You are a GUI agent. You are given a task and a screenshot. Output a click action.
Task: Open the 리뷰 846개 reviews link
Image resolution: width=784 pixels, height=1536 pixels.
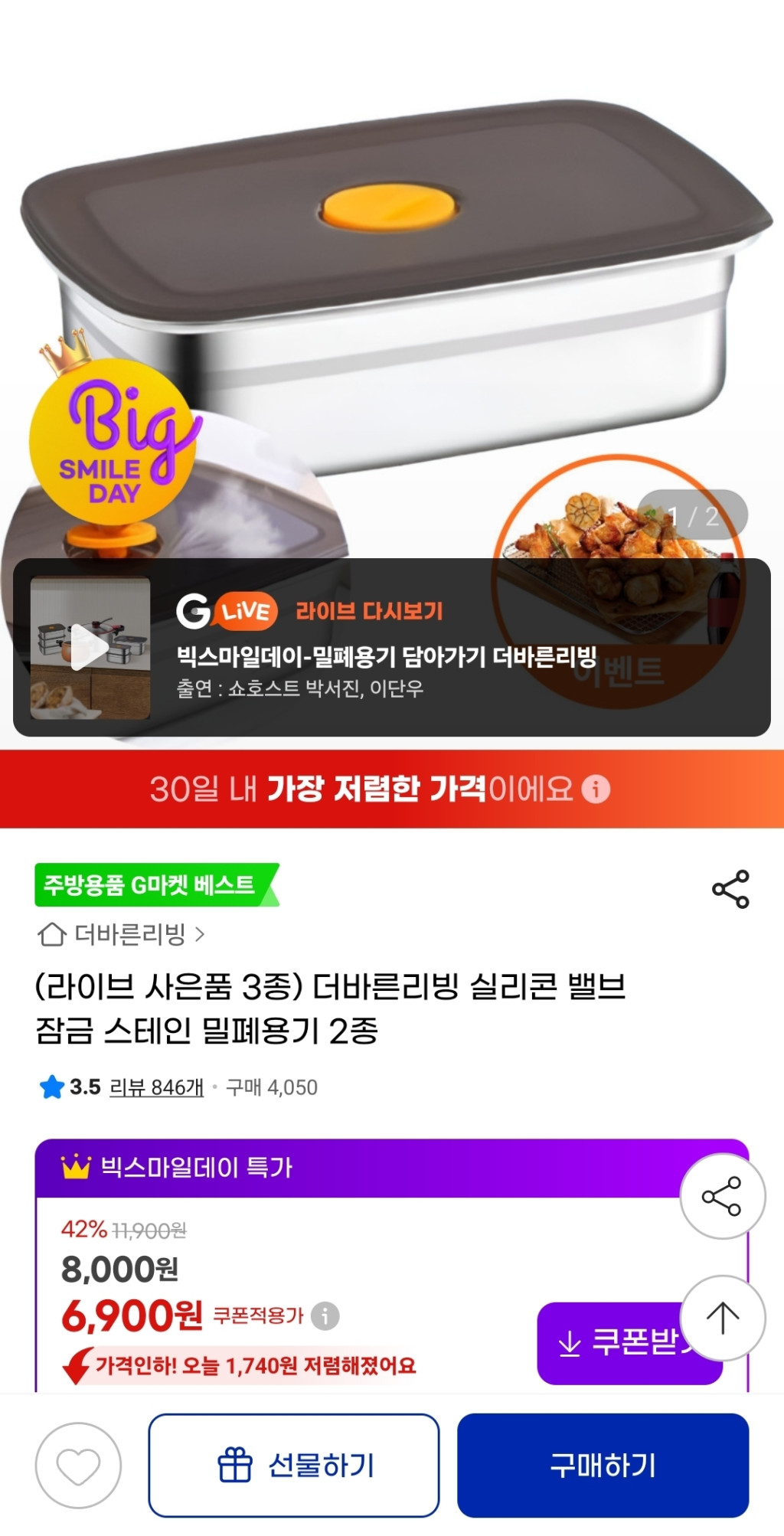click(x=156, y=1087)
